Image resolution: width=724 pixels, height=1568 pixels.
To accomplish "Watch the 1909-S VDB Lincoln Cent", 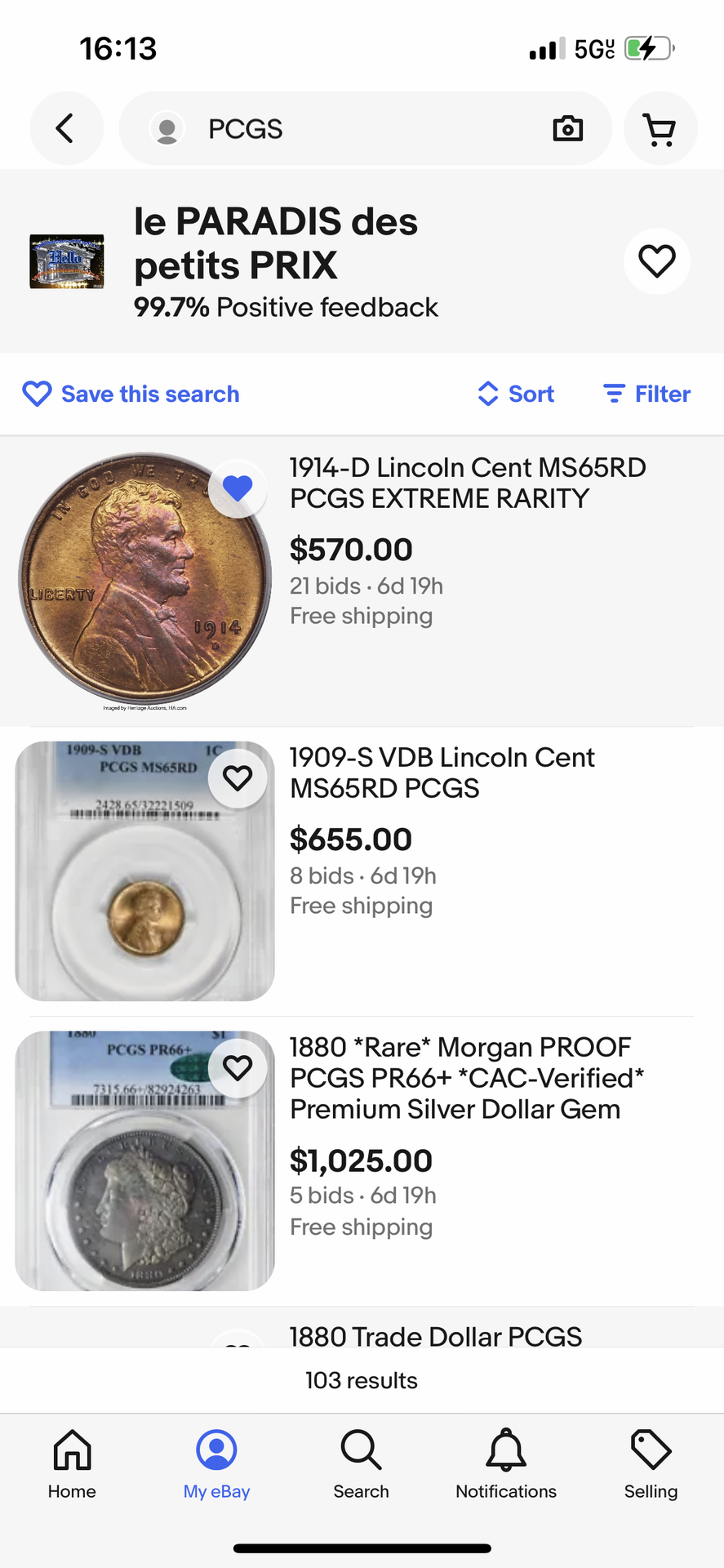I will pos(238,778).
